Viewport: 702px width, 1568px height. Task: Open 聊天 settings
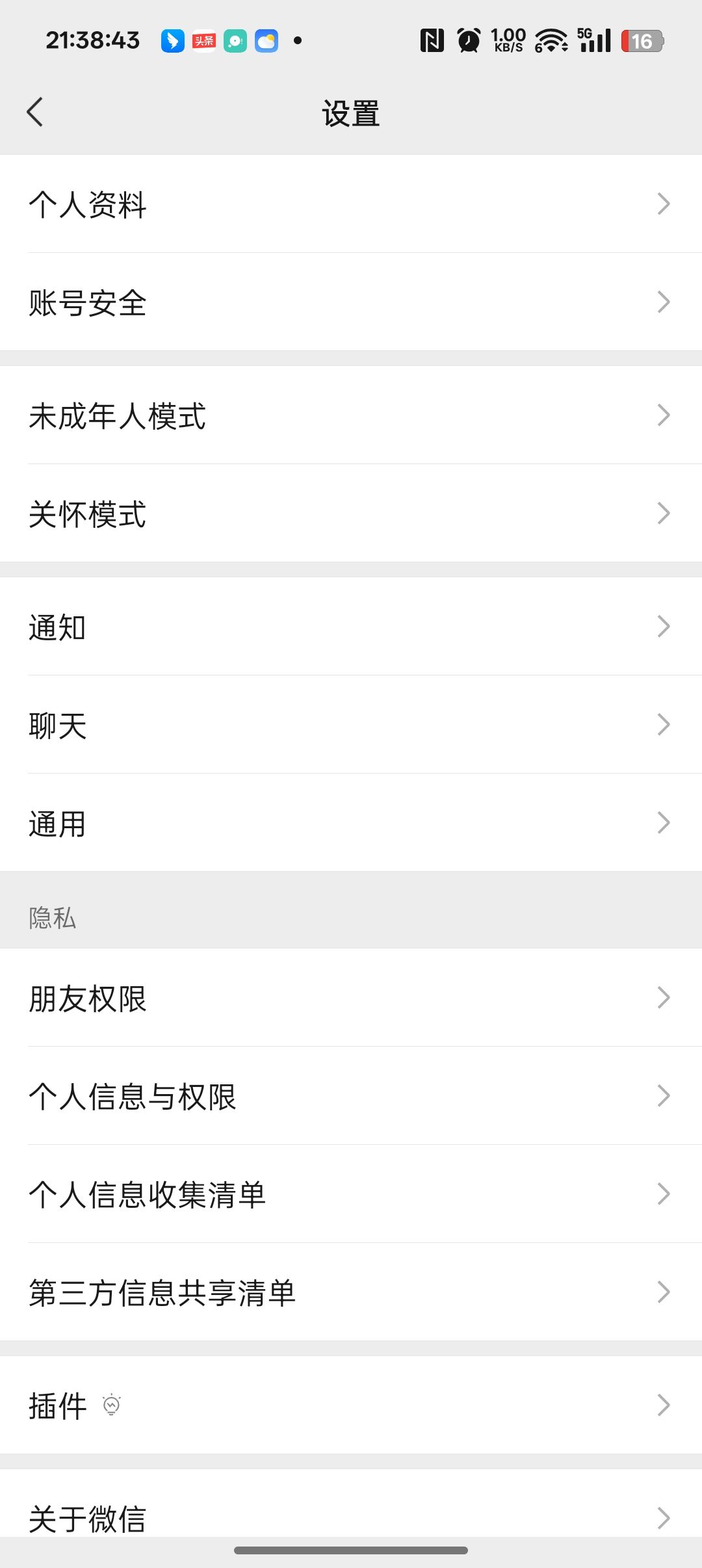point(351,725)
